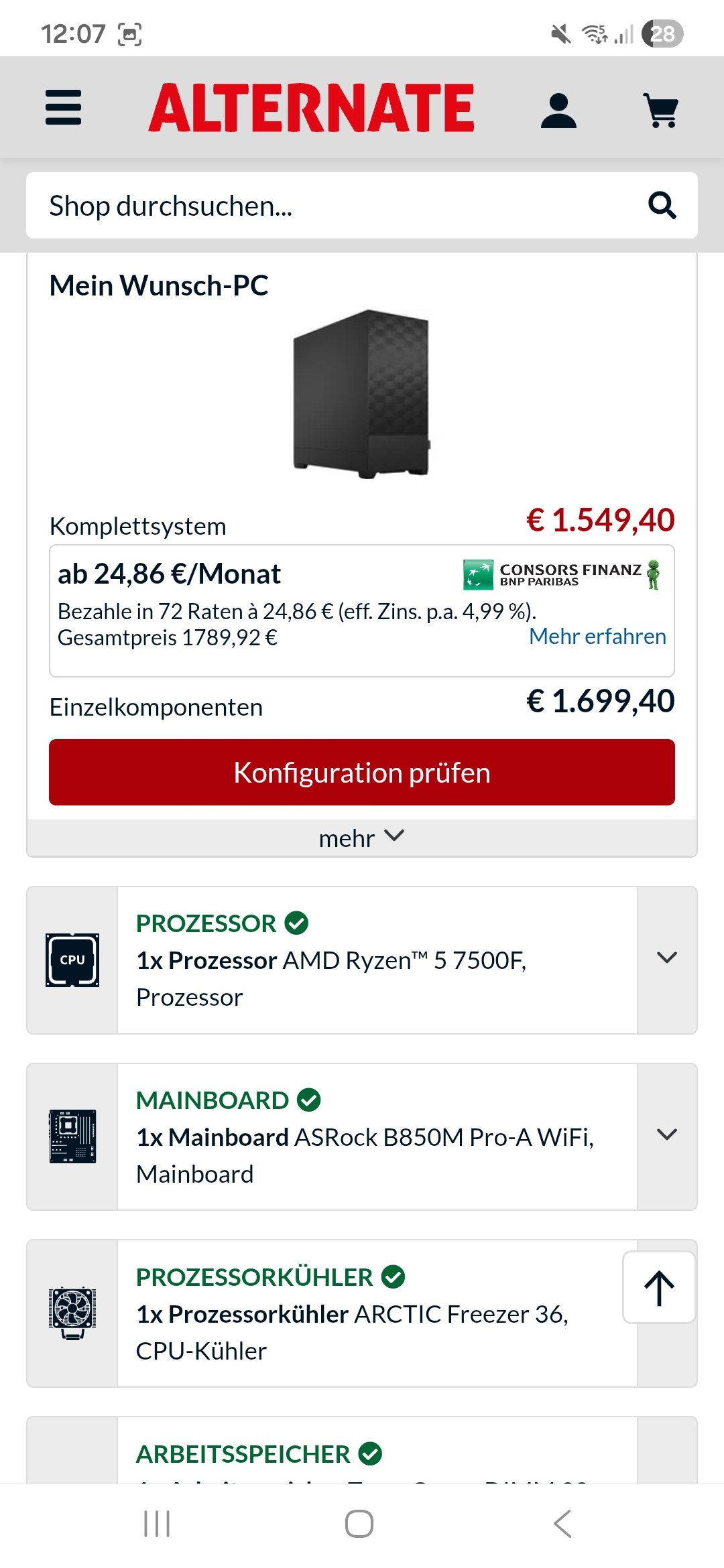Focus the shop search field
Image resolution: width=724 pixels, height=1568 pixels.
click(x=335, y=206)
